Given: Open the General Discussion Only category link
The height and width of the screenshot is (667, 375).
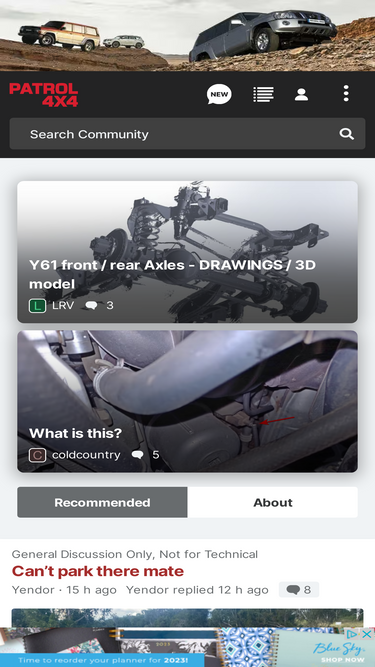Looking at the screenshot, I should (x=135, y=554).
